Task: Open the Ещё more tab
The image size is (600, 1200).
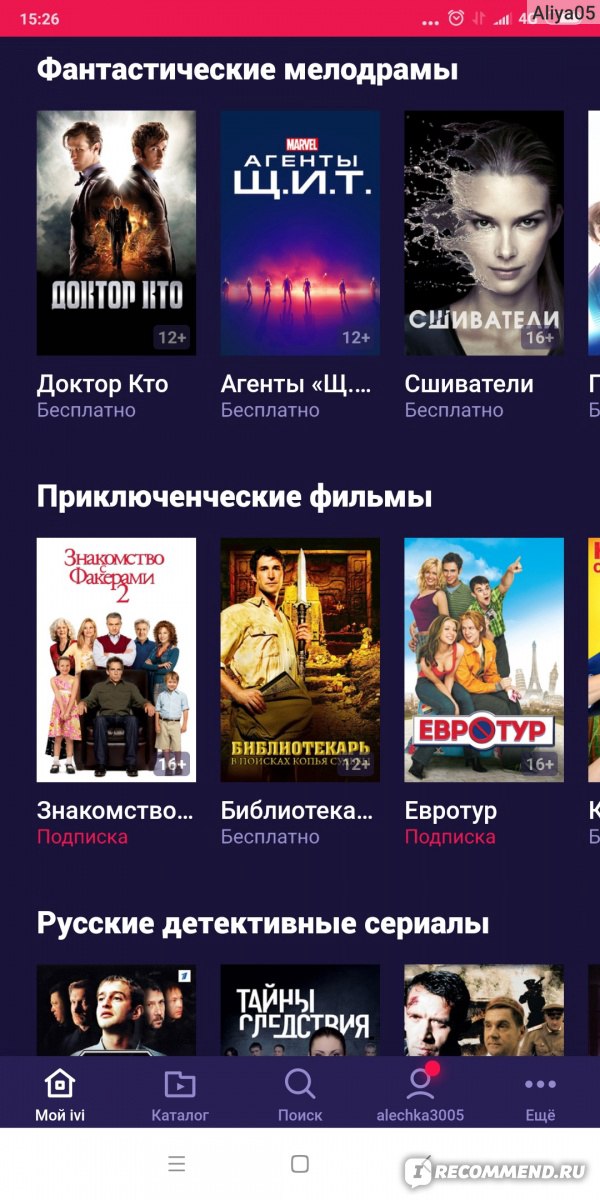Action: click(540, 1093)
